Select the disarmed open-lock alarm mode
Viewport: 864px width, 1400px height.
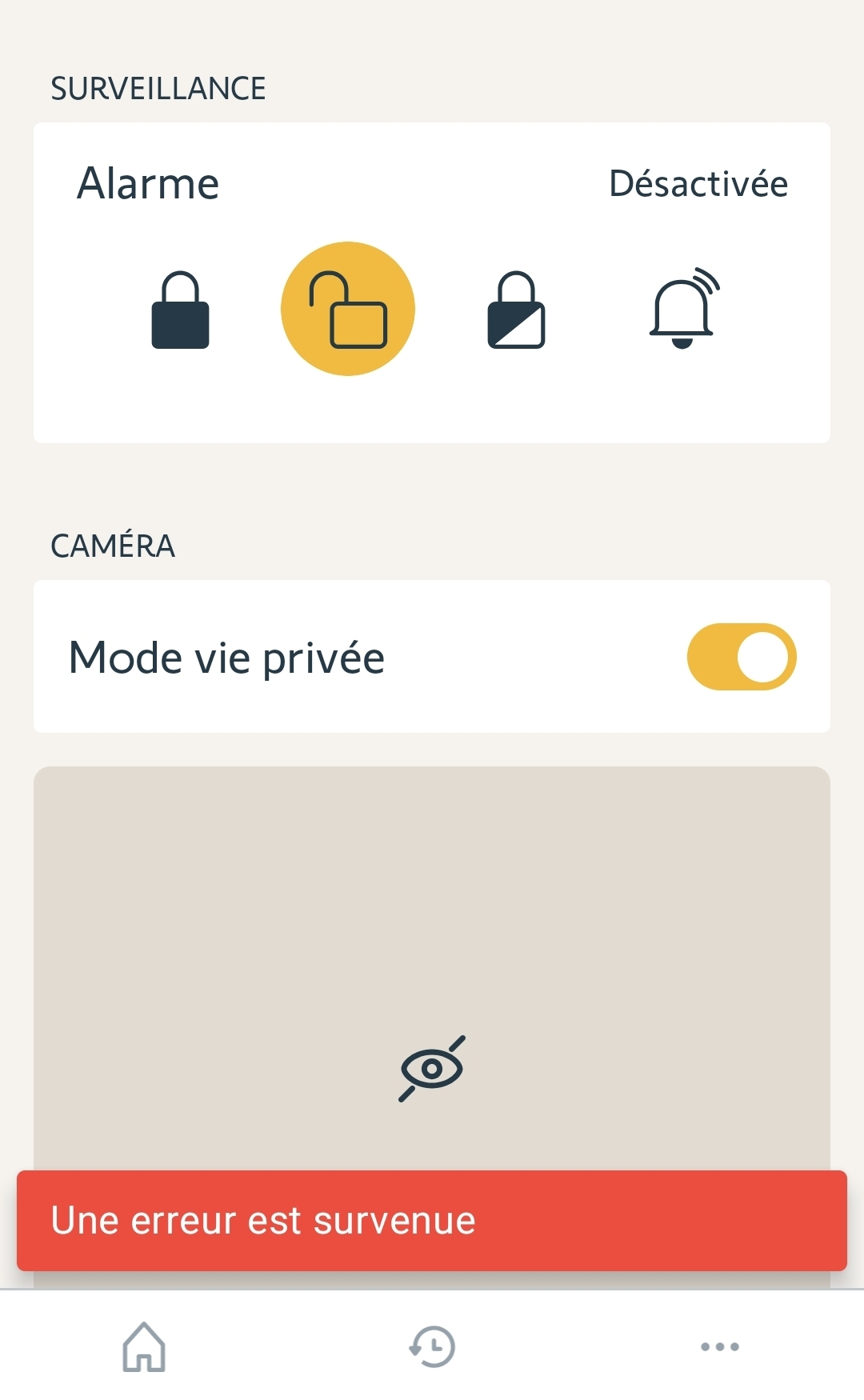pos(348,309)
